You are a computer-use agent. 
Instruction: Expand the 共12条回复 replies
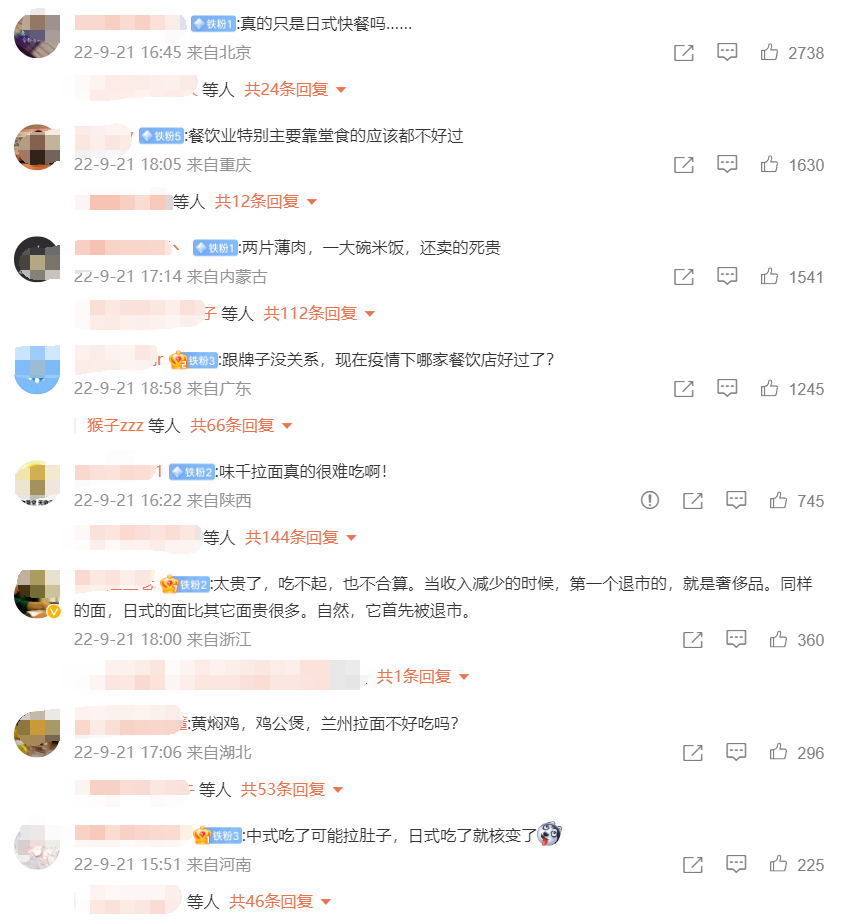266,202
